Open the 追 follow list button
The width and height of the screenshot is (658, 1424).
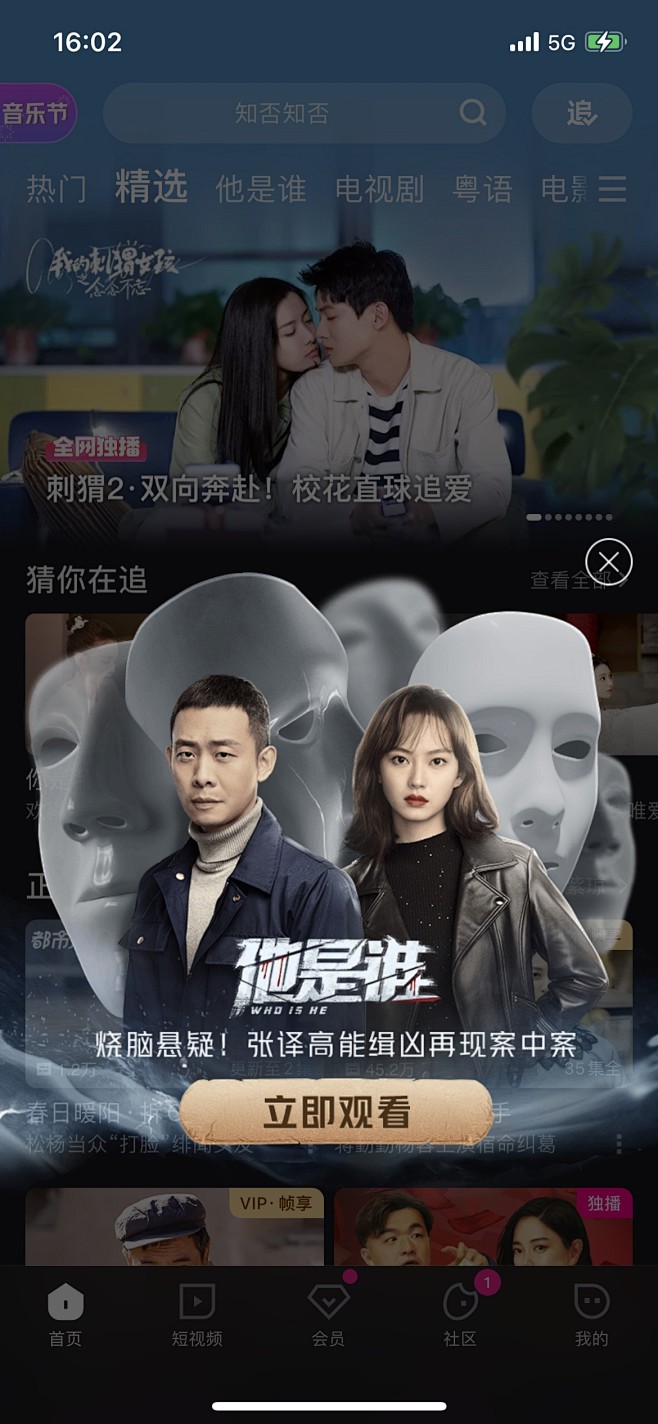pos(581,113)
